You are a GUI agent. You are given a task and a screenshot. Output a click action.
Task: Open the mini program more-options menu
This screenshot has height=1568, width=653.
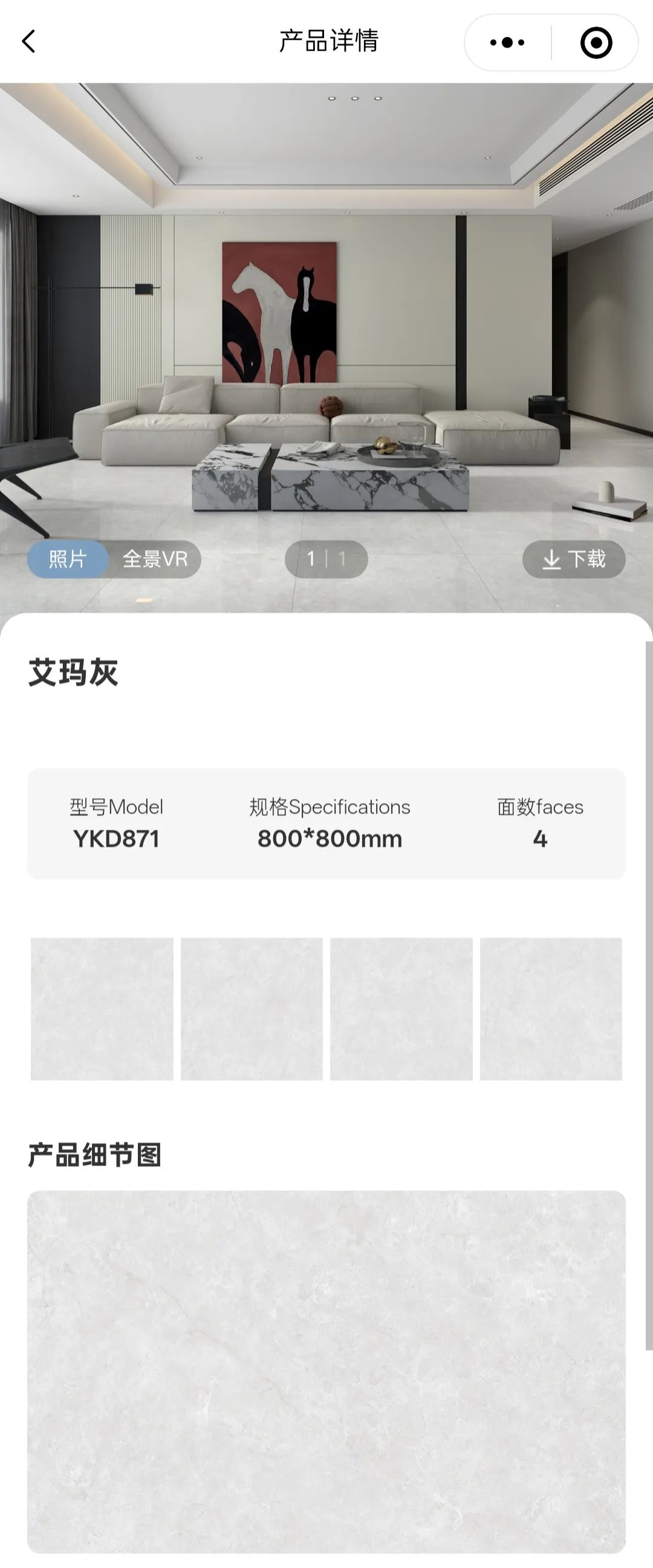click(507, 42)
